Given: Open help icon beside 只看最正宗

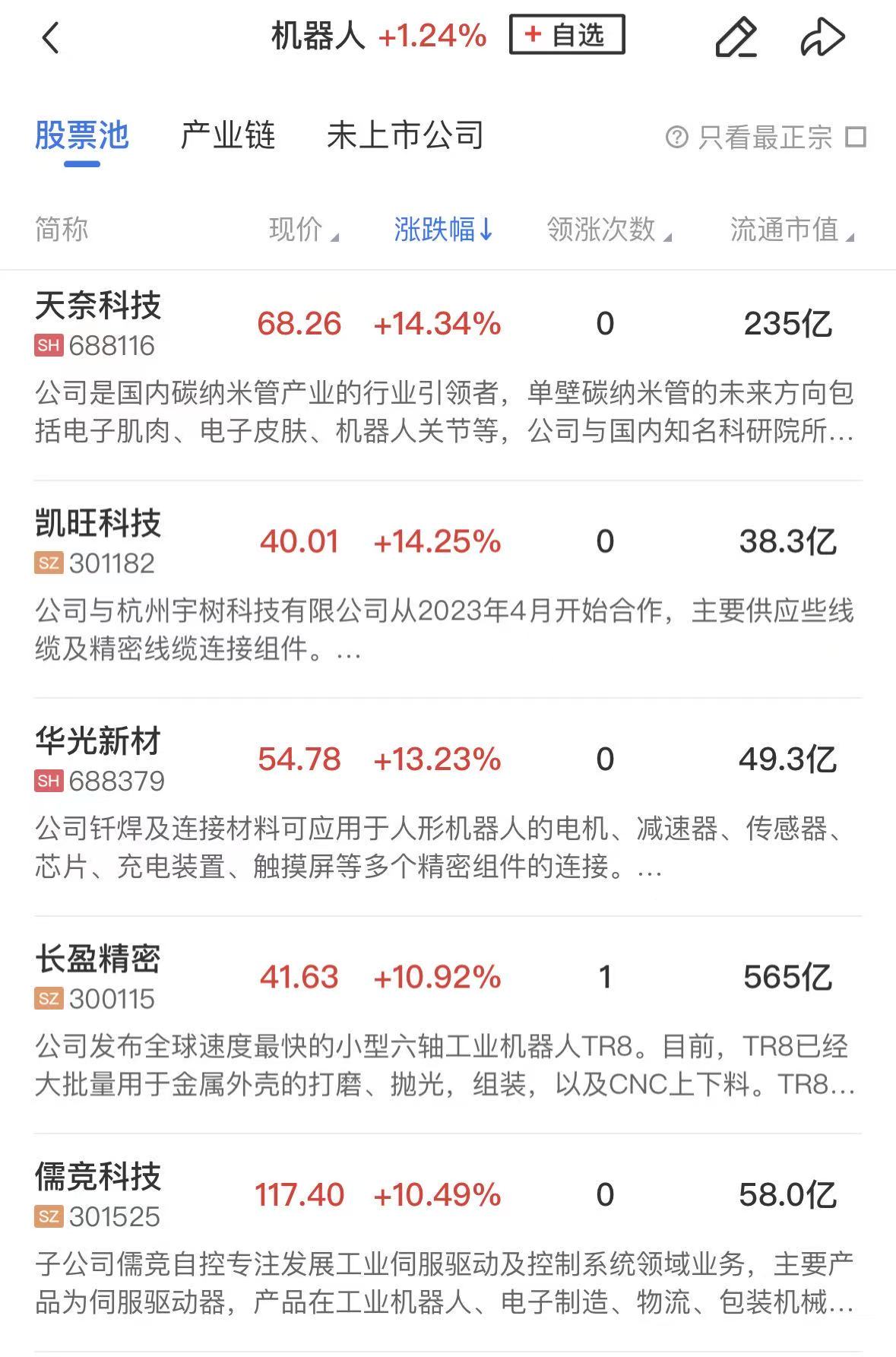Looking at the screenshot, I should [x=676, y=138].
